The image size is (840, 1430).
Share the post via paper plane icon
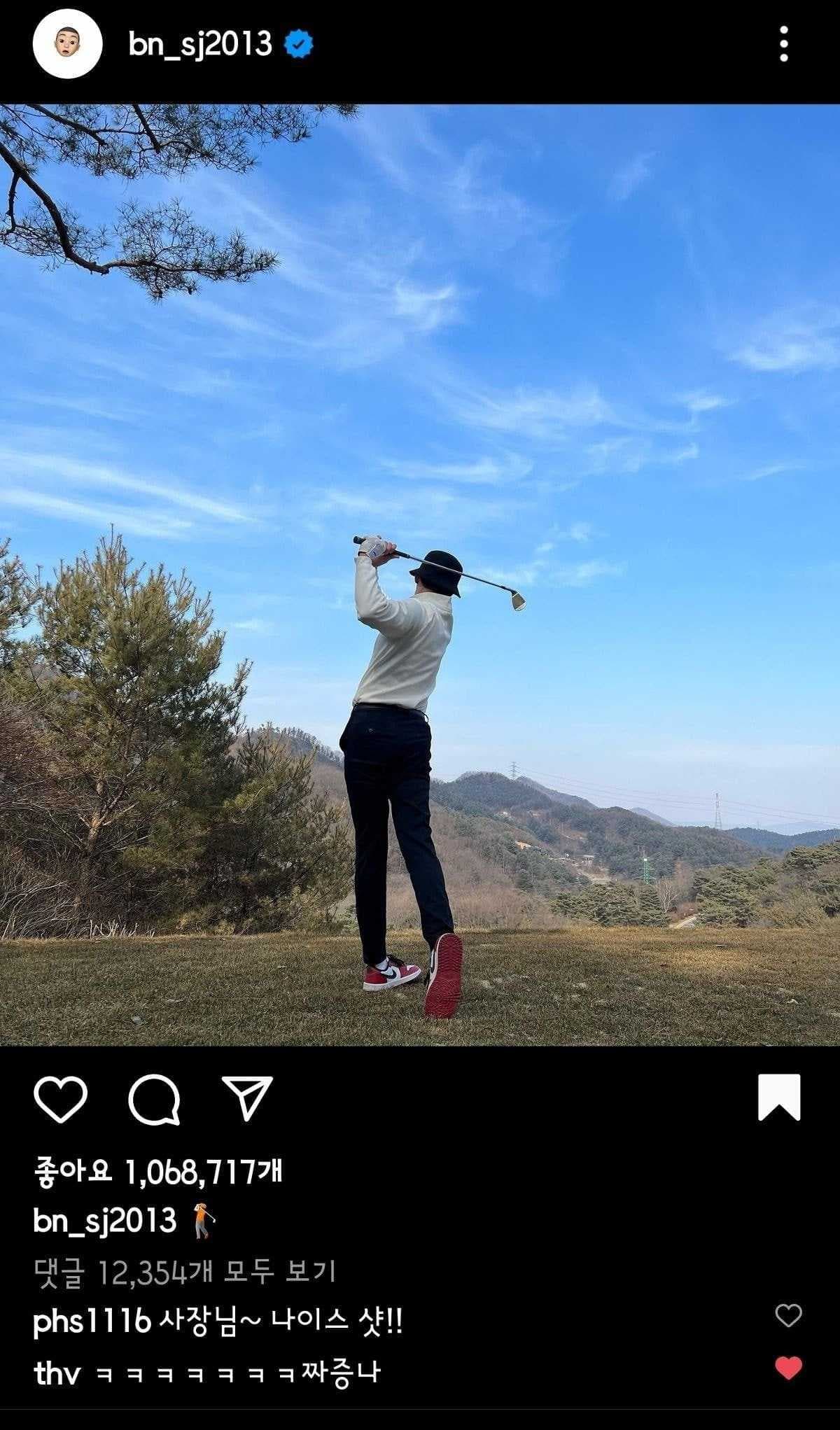tap(247, 1098)
